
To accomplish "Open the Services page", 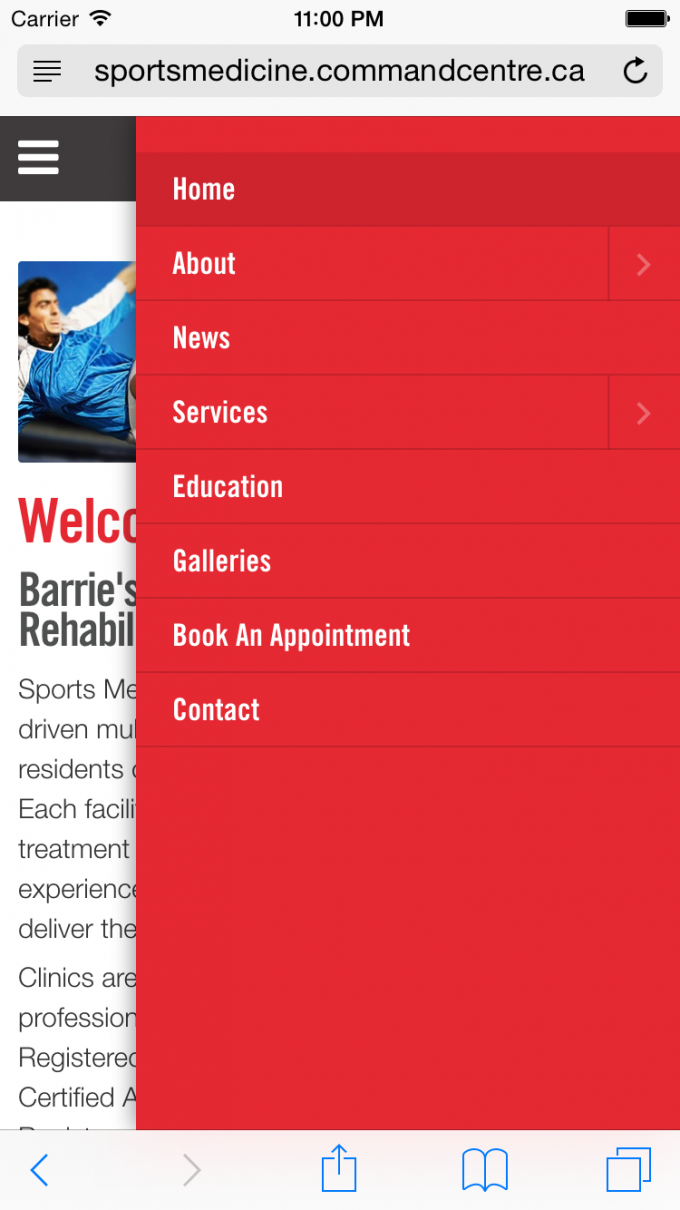I will 220,412.
